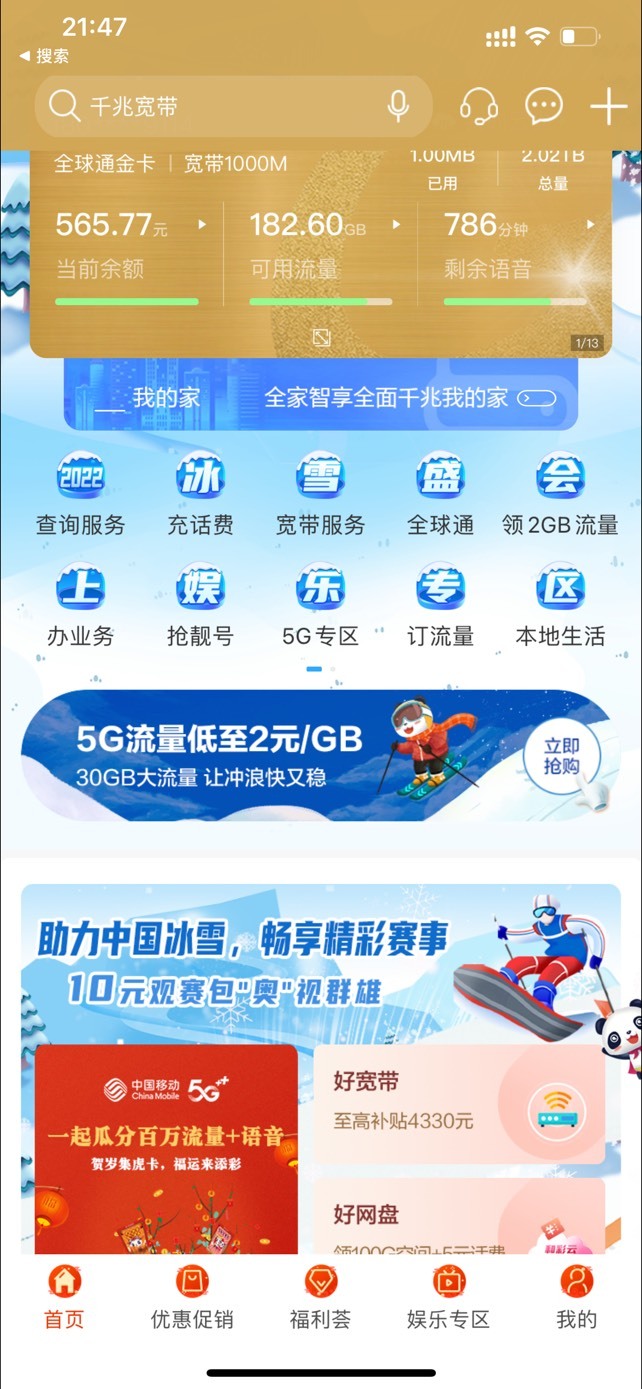Viewport: 642px width, 1389px height.
Task: Open 抢靓号 shortcut
Action: point(200,606)
